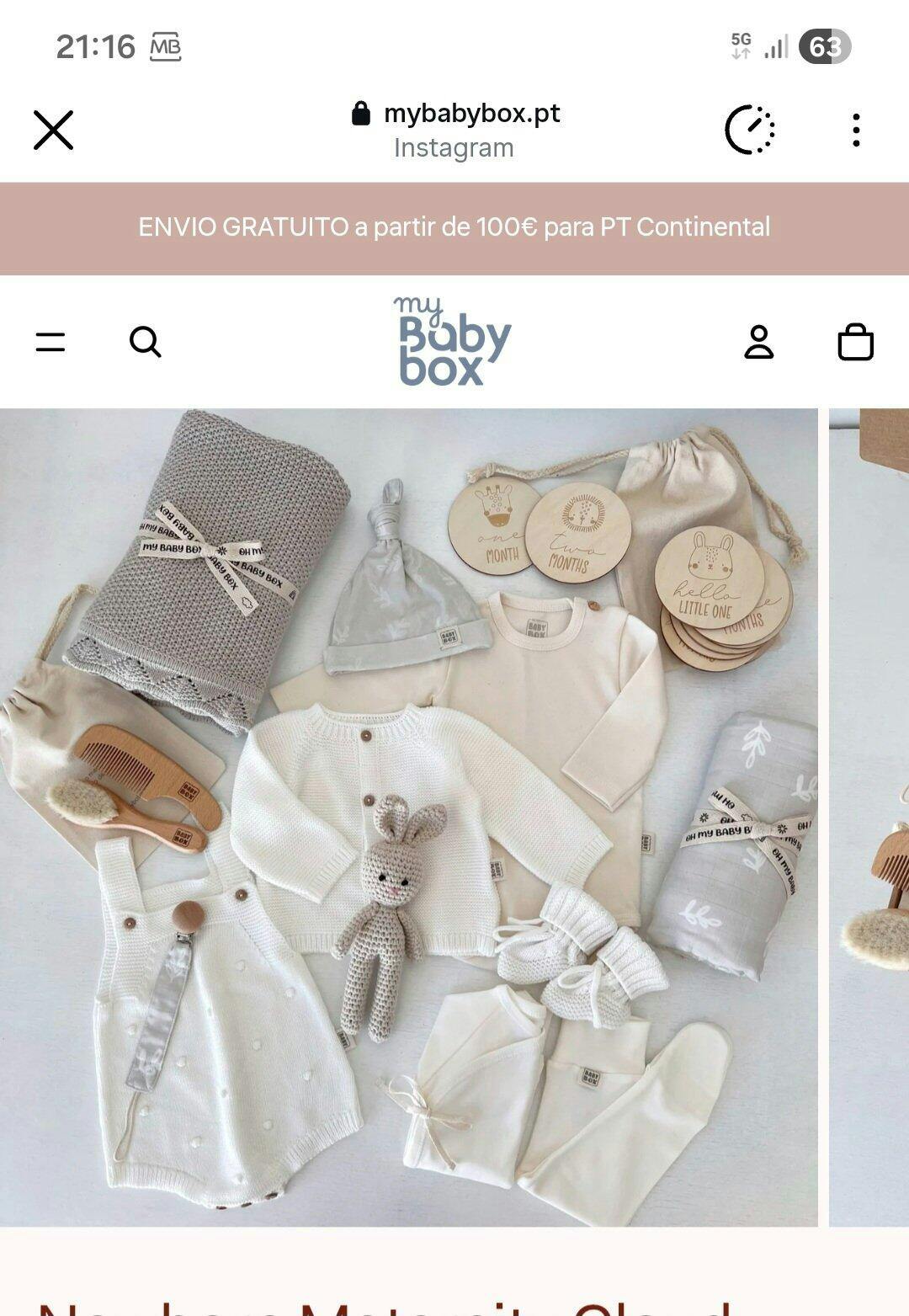Open the account profile icon
This screenshot has width=909, height=1316.
tap(758, 342)
